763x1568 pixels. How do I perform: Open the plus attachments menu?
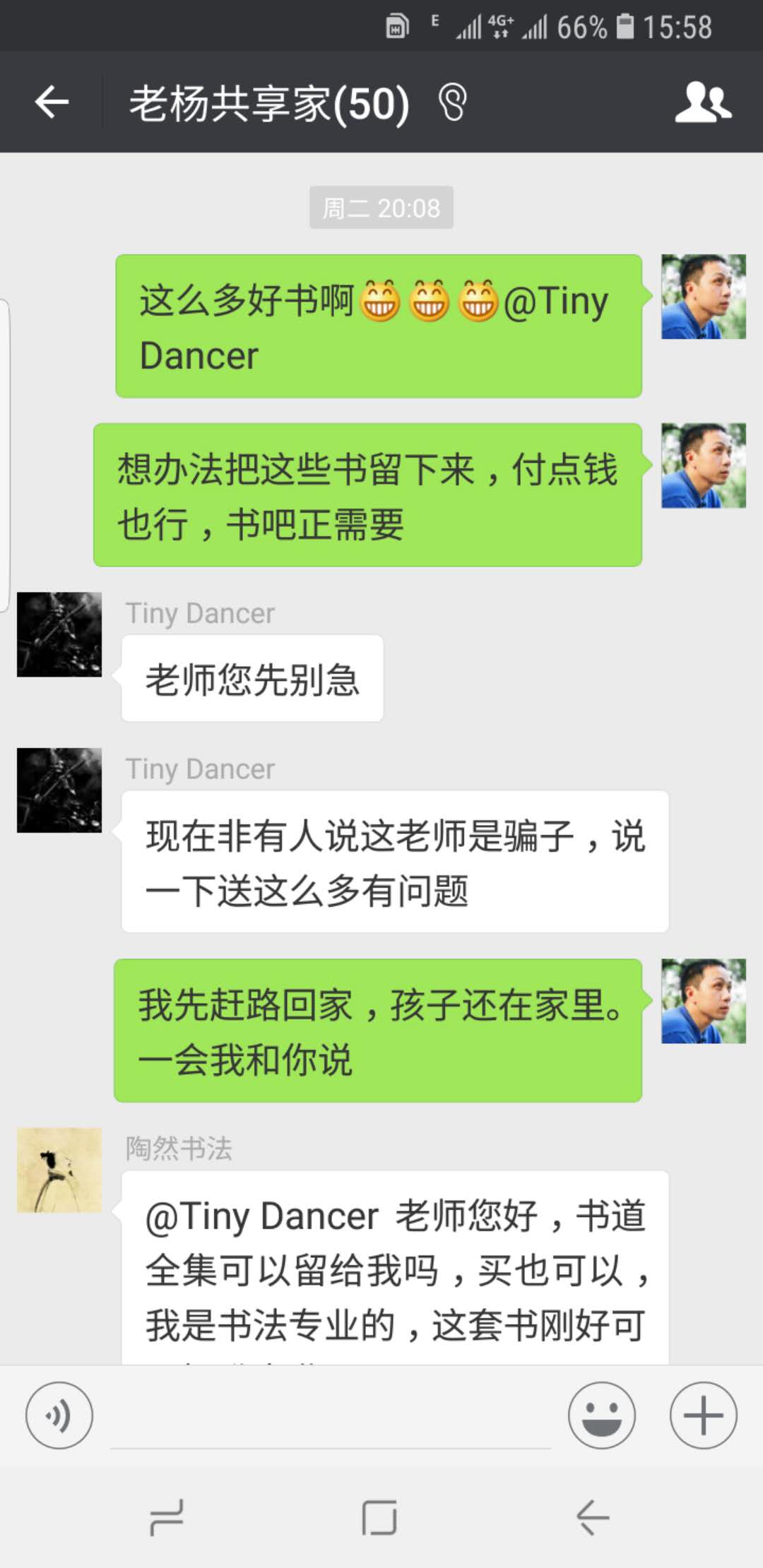pos(703,1415)
